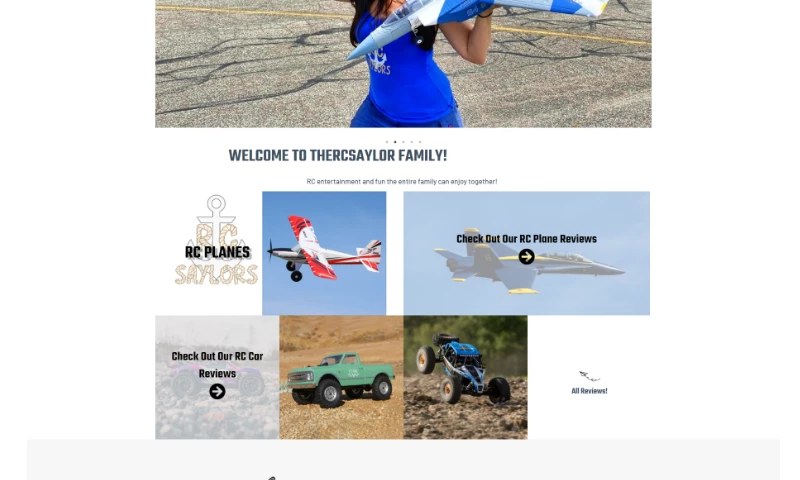Open the green RC truck picture tile
The height and width of the screenshot is (480, 800).
tap(341, 377)
